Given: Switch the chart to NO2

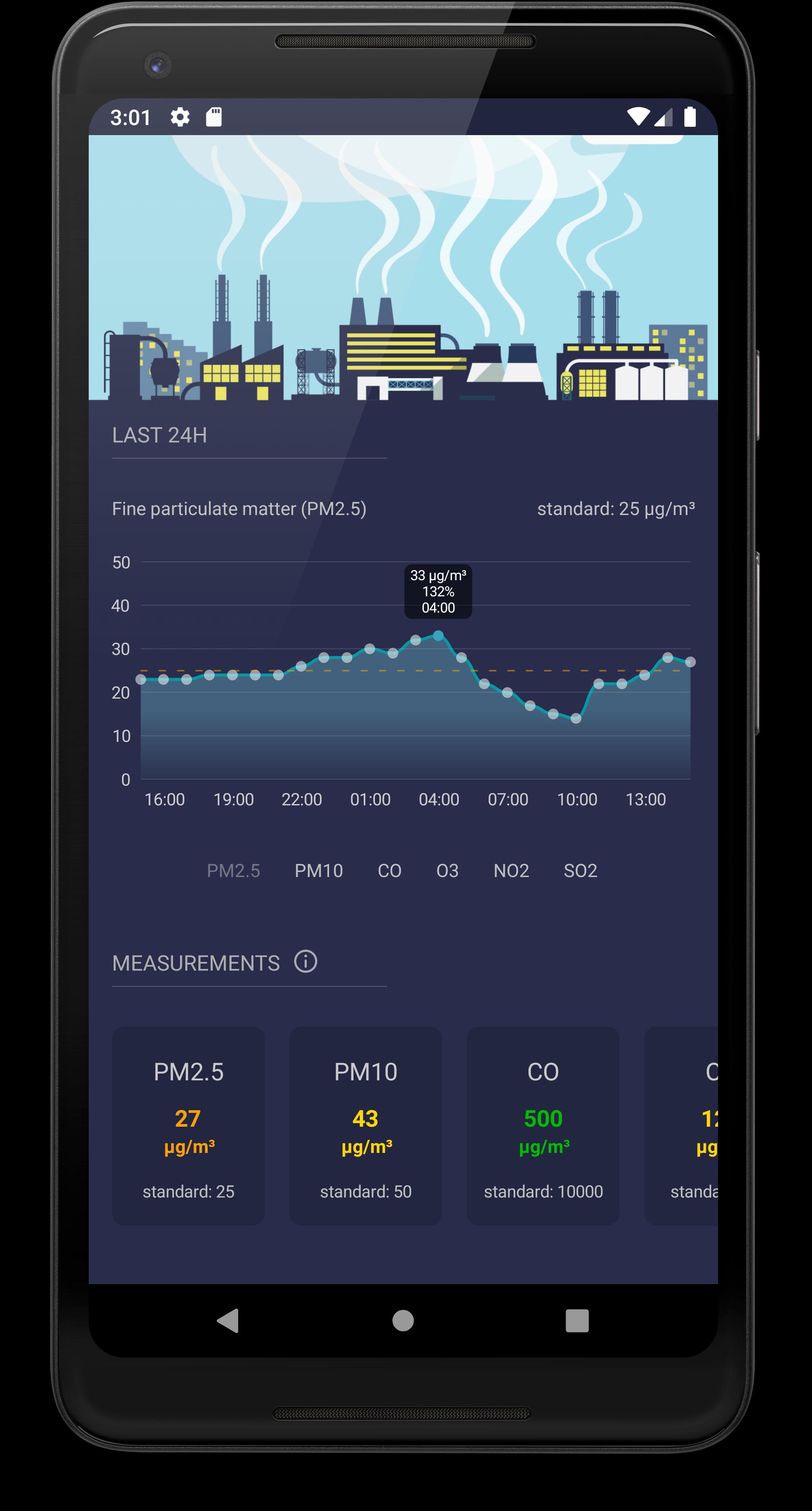Looking at the screenshot, I should click(510, 870).
